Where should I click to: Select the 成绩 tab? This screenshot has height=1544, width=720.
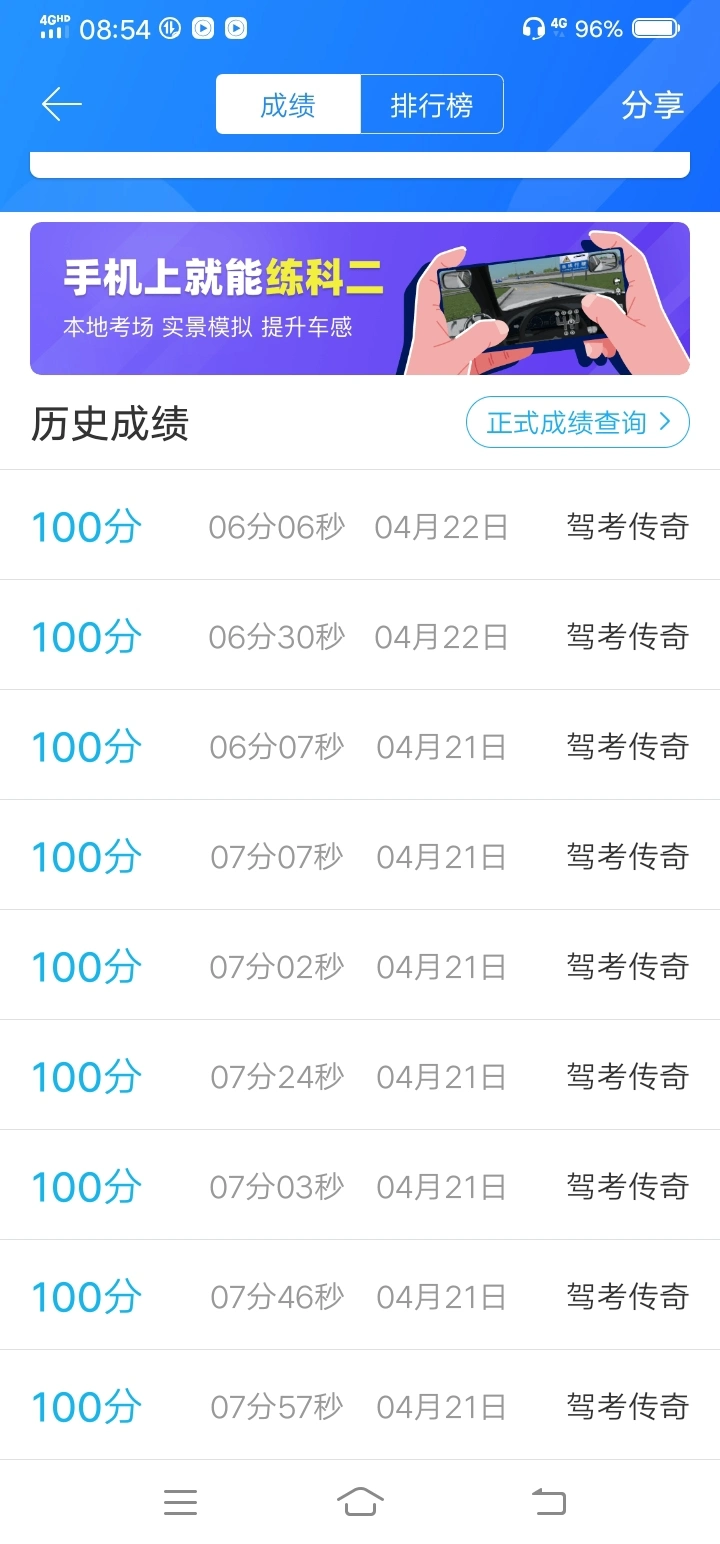click(288, 104)
